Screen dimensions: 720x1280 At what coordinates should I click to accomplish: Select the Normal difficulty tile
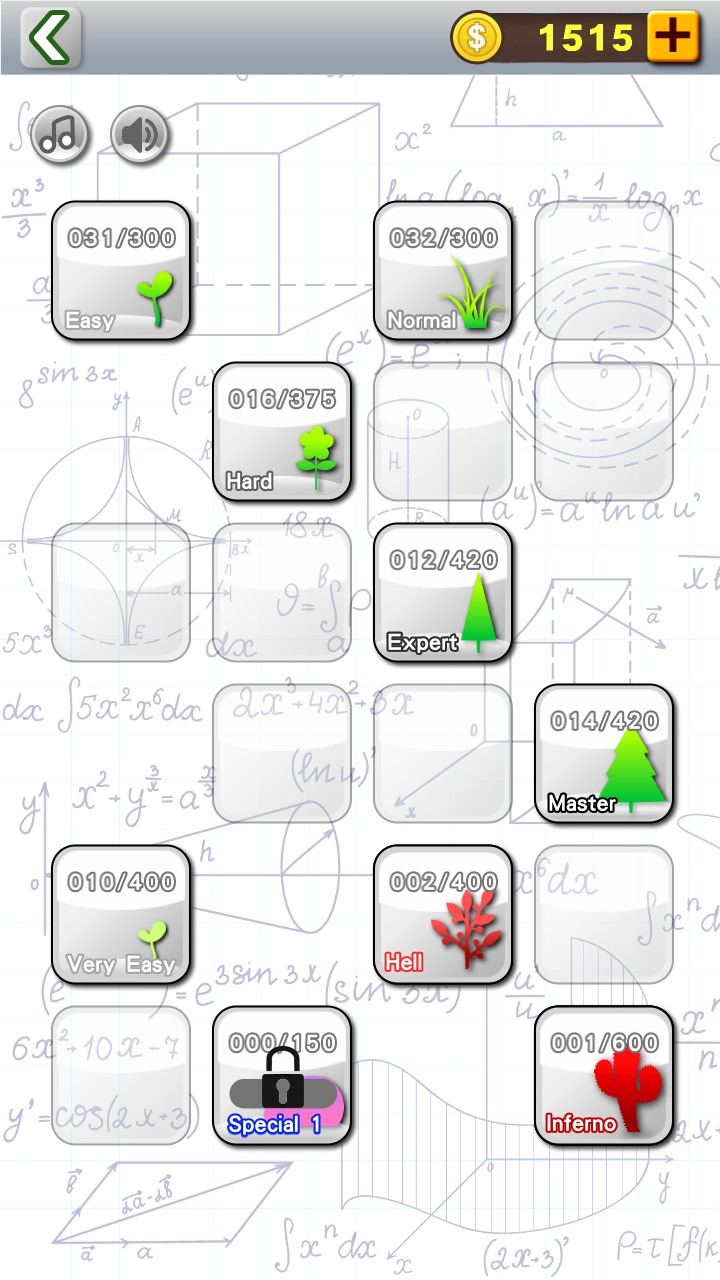point(443,271)
